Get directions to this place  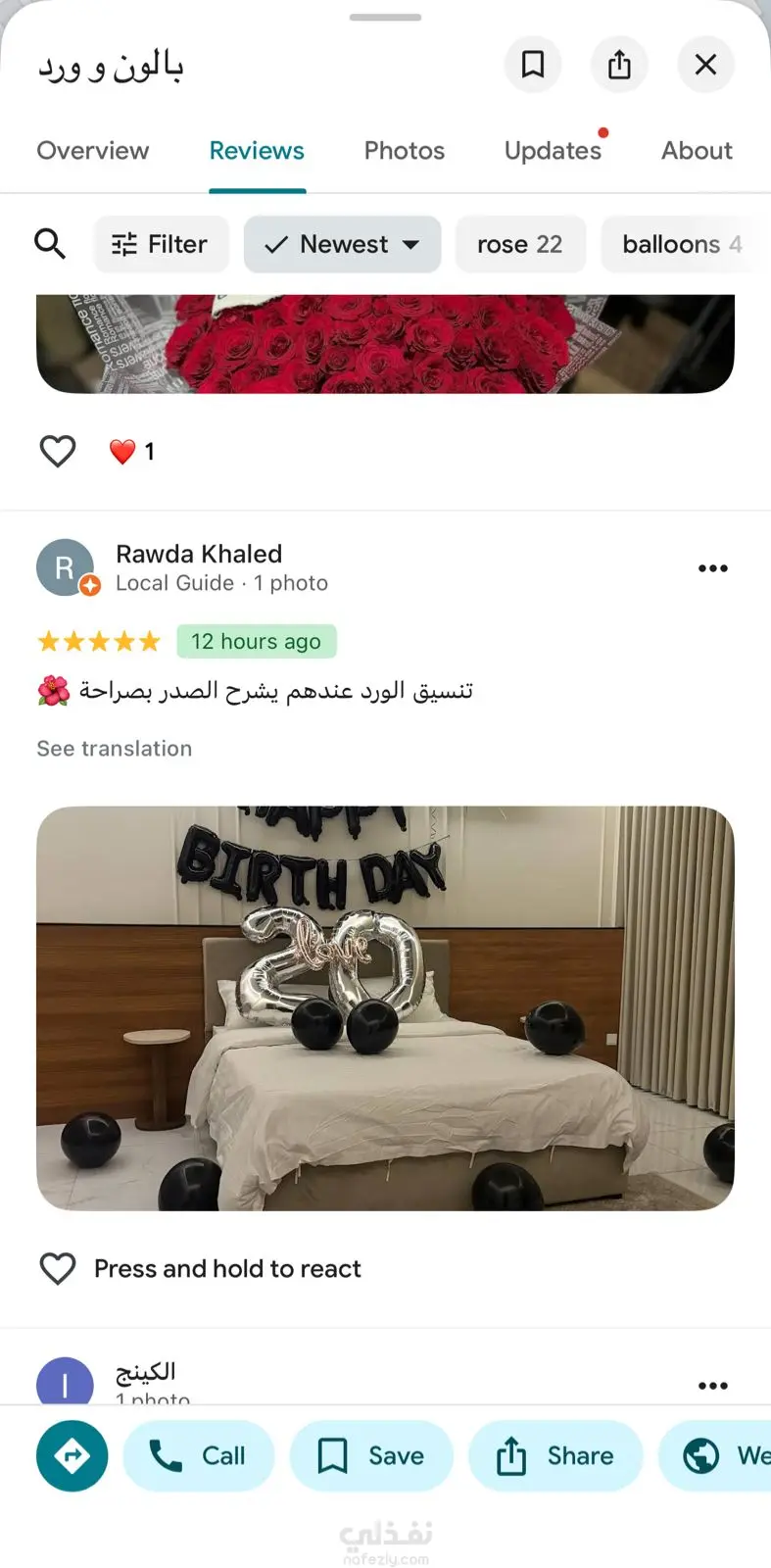click(x=72, y=1455)
